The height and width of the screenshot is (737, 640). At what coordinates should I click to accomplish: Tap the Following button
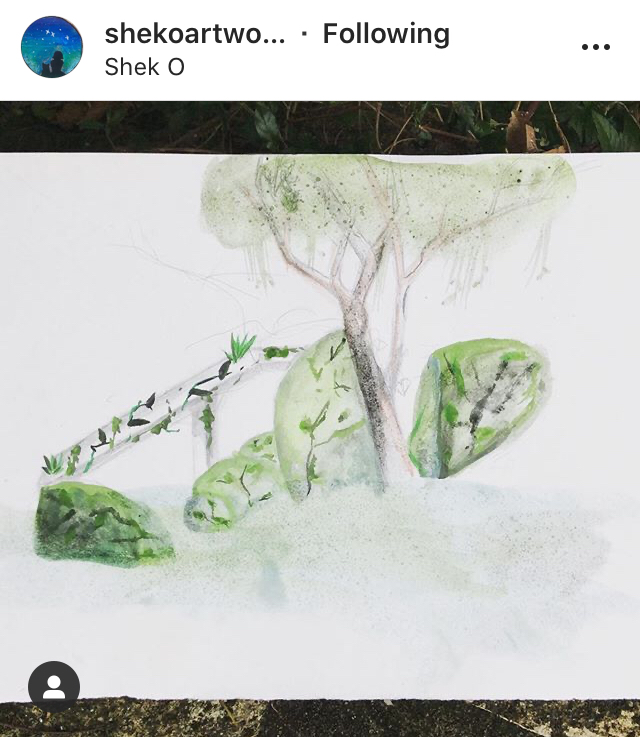coord(386,34)
